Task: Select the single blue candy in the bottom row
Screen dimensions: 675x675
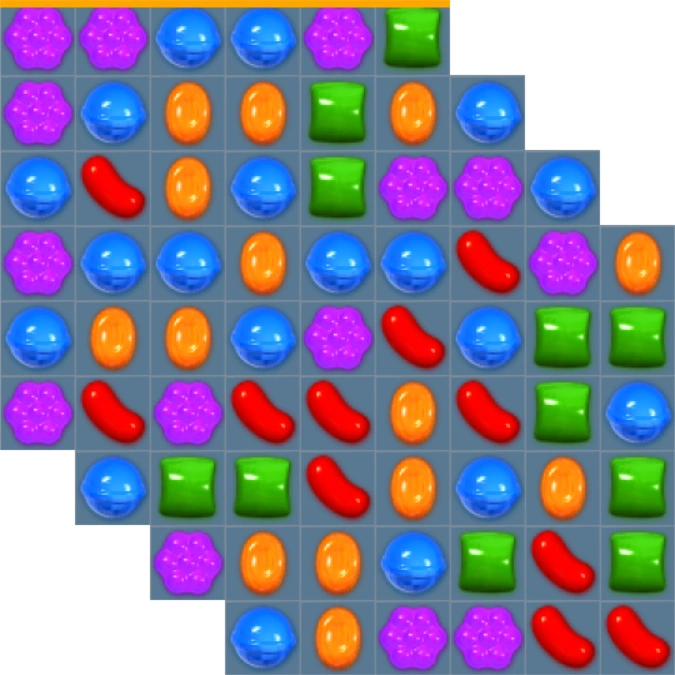Action: (x=263, y=638)
